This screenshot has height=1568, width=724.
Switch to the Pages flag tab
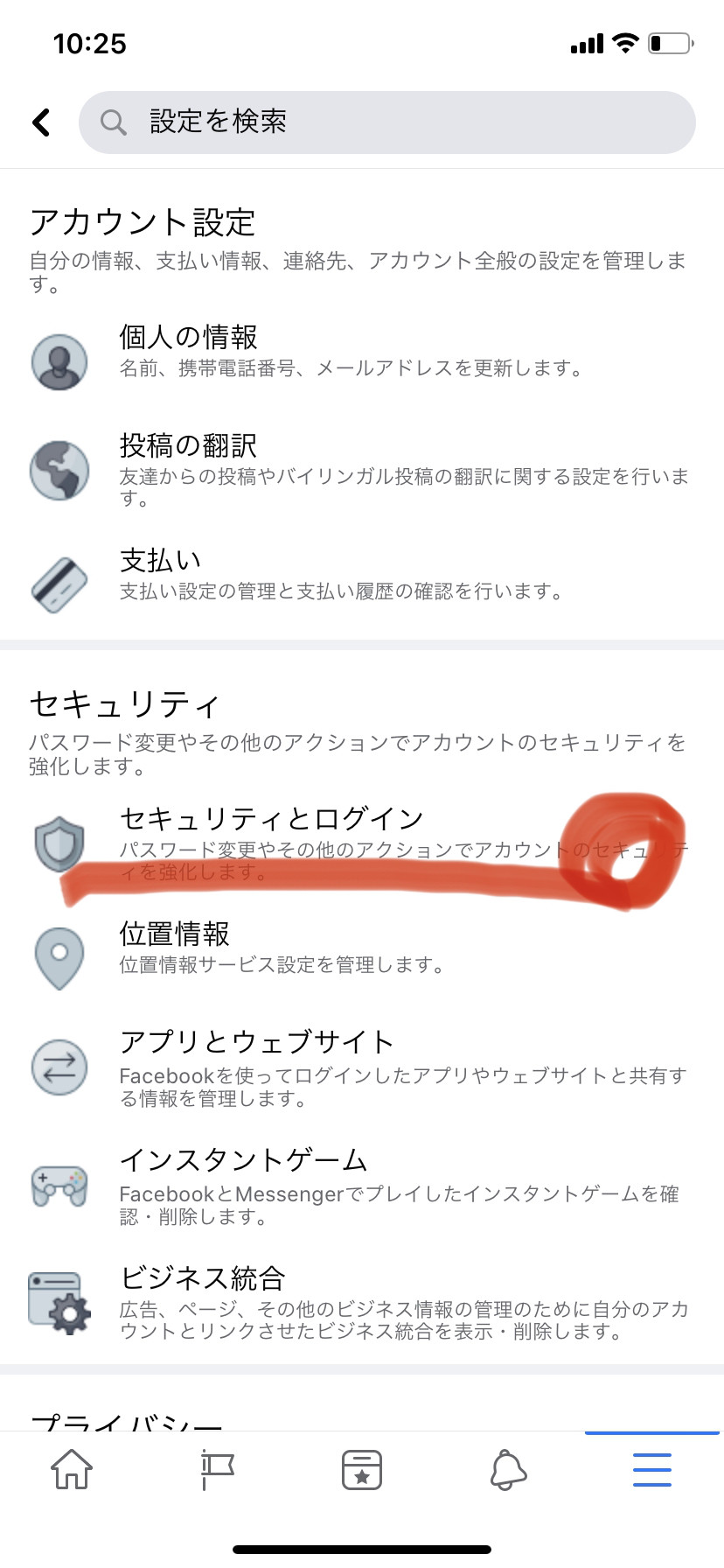tap(217, 1469)
